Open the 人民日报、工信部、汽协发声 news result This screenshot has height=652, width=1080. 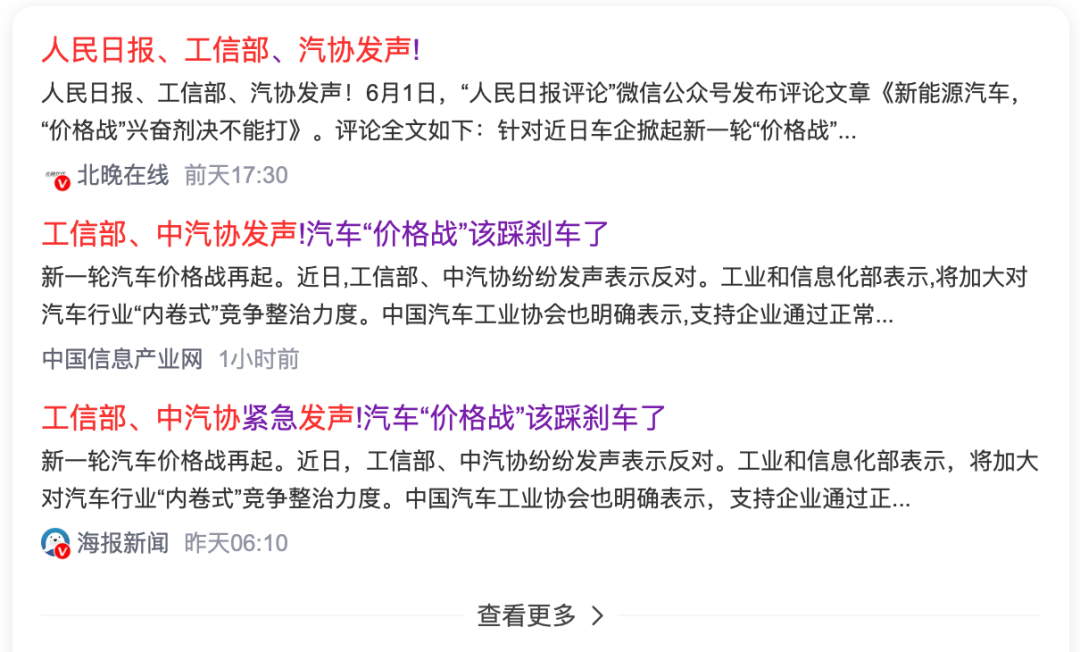click(x=230, y=49)
